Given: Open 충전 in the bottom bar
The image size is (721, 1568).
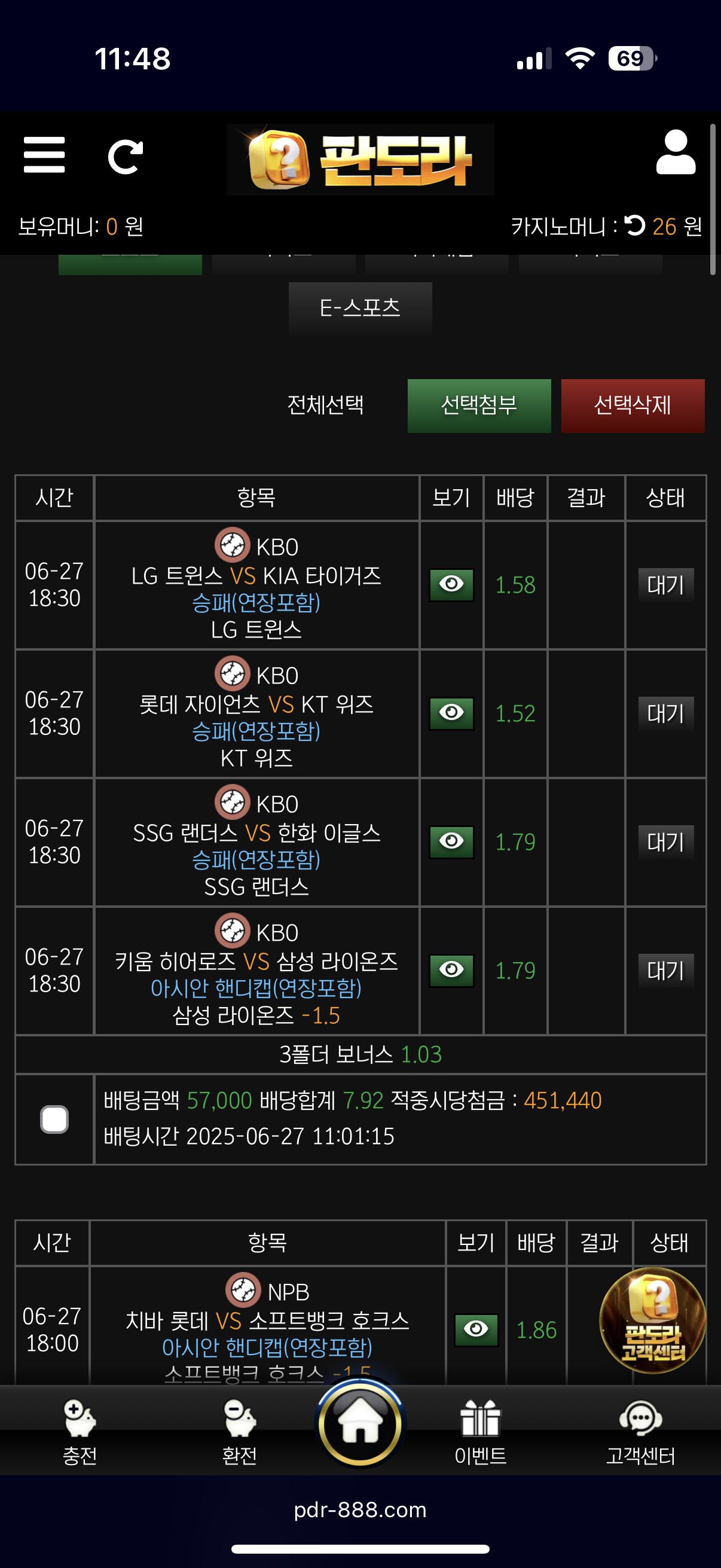Looking at the screenshot, I should (x=80, y=1430).
